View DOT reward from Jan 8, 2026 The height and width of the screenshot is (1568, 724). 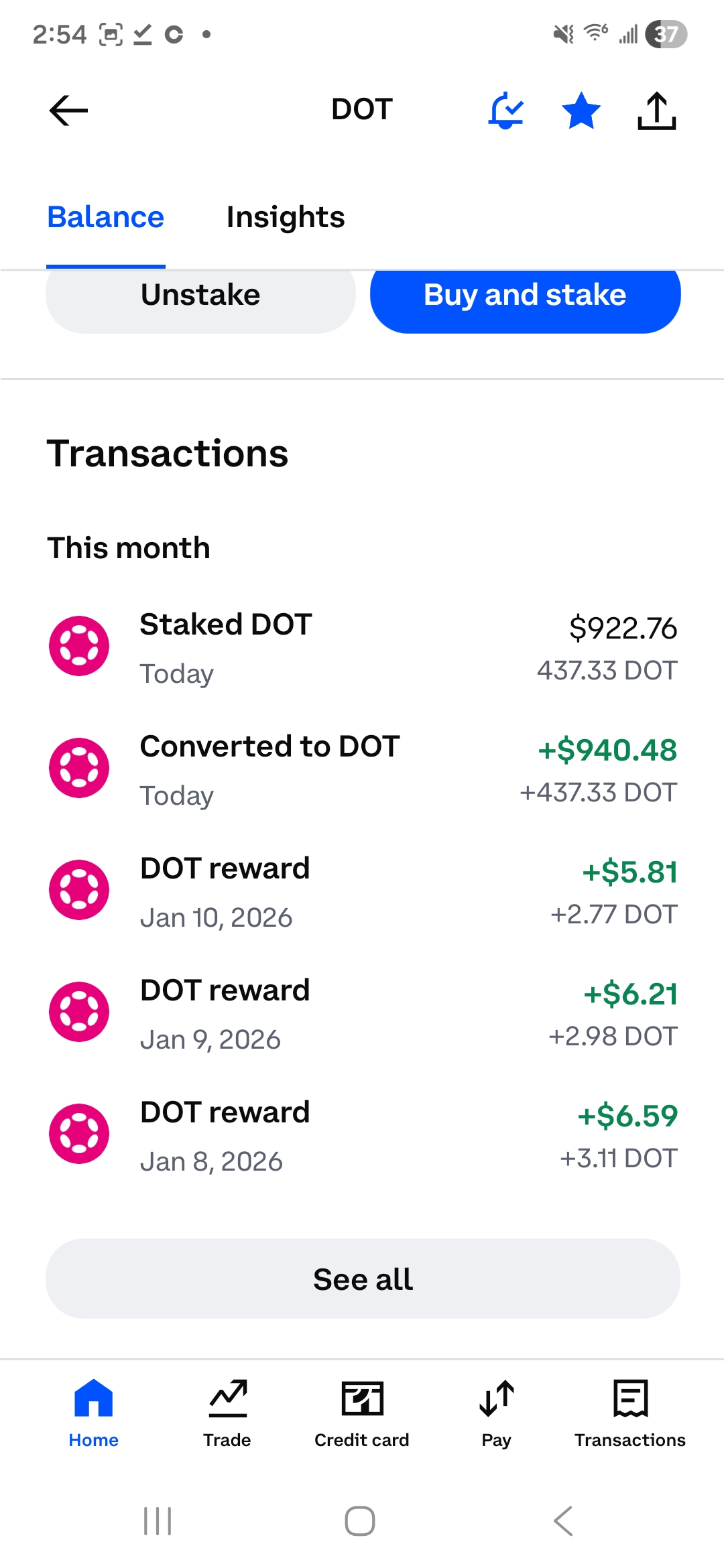362,1135
